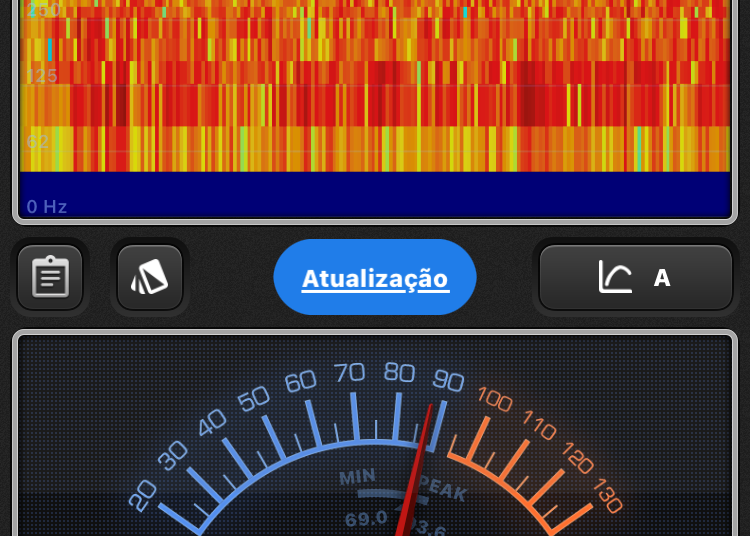Change the A frequency weighting curve
This screenshot has width=750, height=536.
[x=636, y=277]
